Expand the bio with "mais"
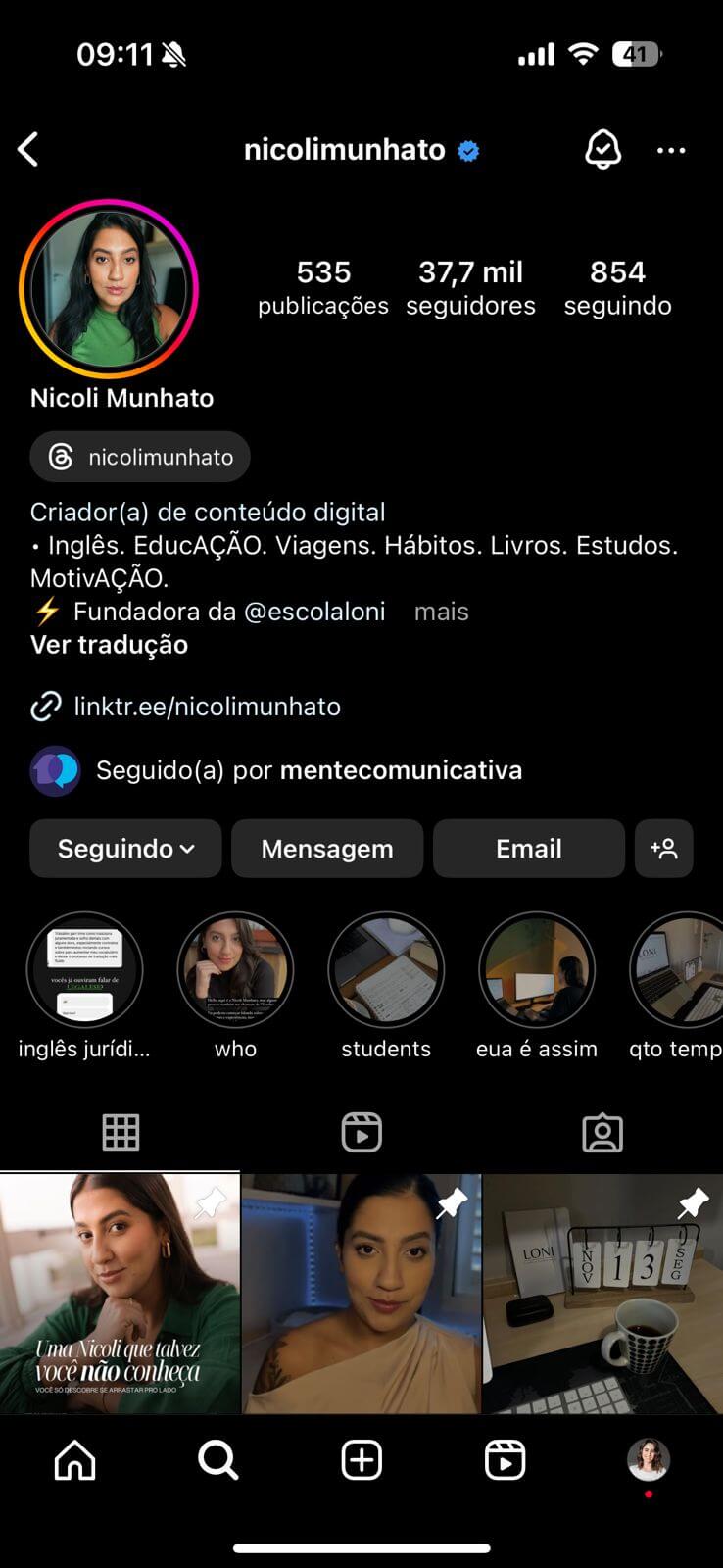The width and height of the screenshot is (723, 1568). coord(441,612)
